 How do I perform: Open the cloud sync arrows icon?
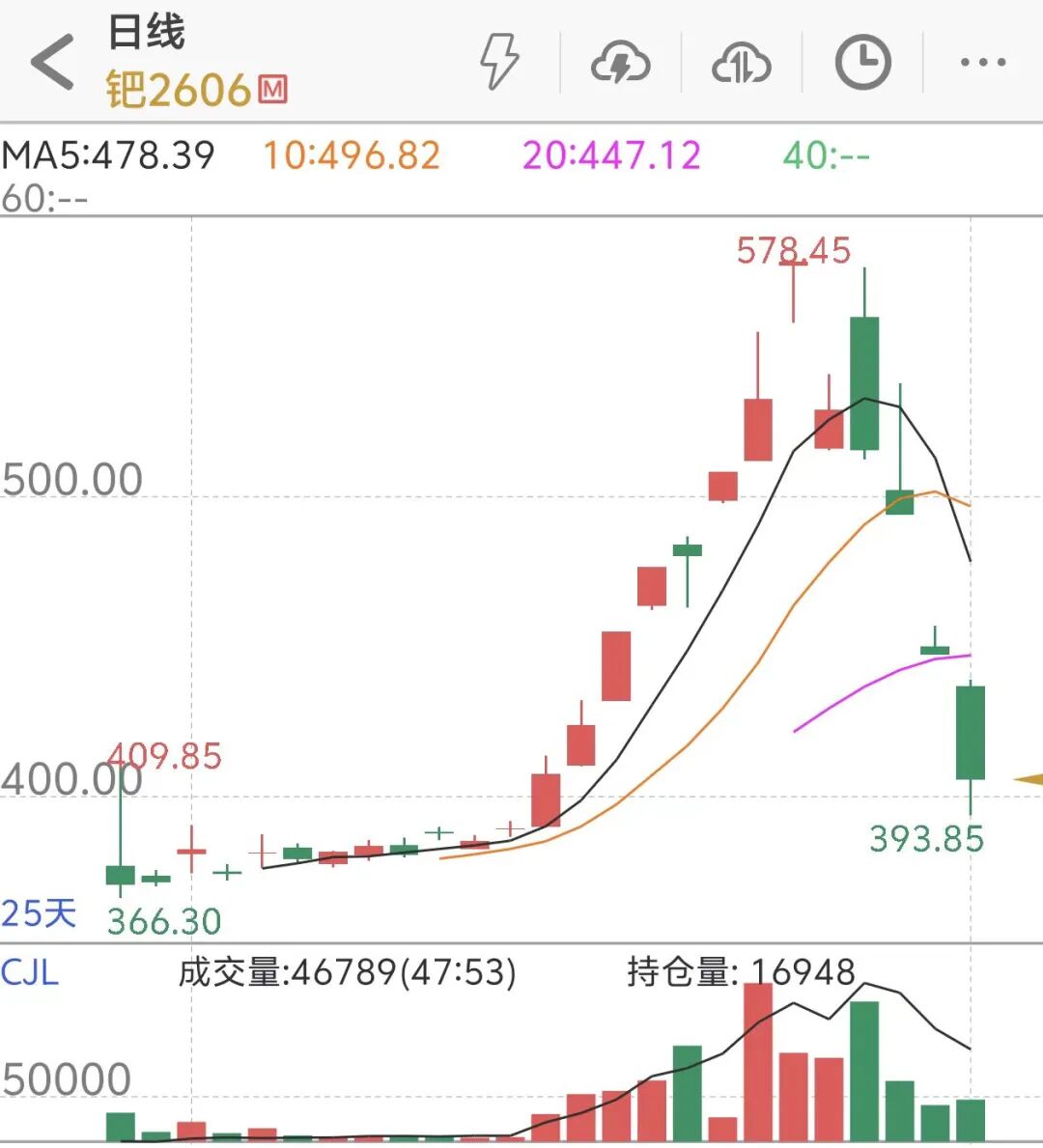pyautogui.click(x=741, y=64)
